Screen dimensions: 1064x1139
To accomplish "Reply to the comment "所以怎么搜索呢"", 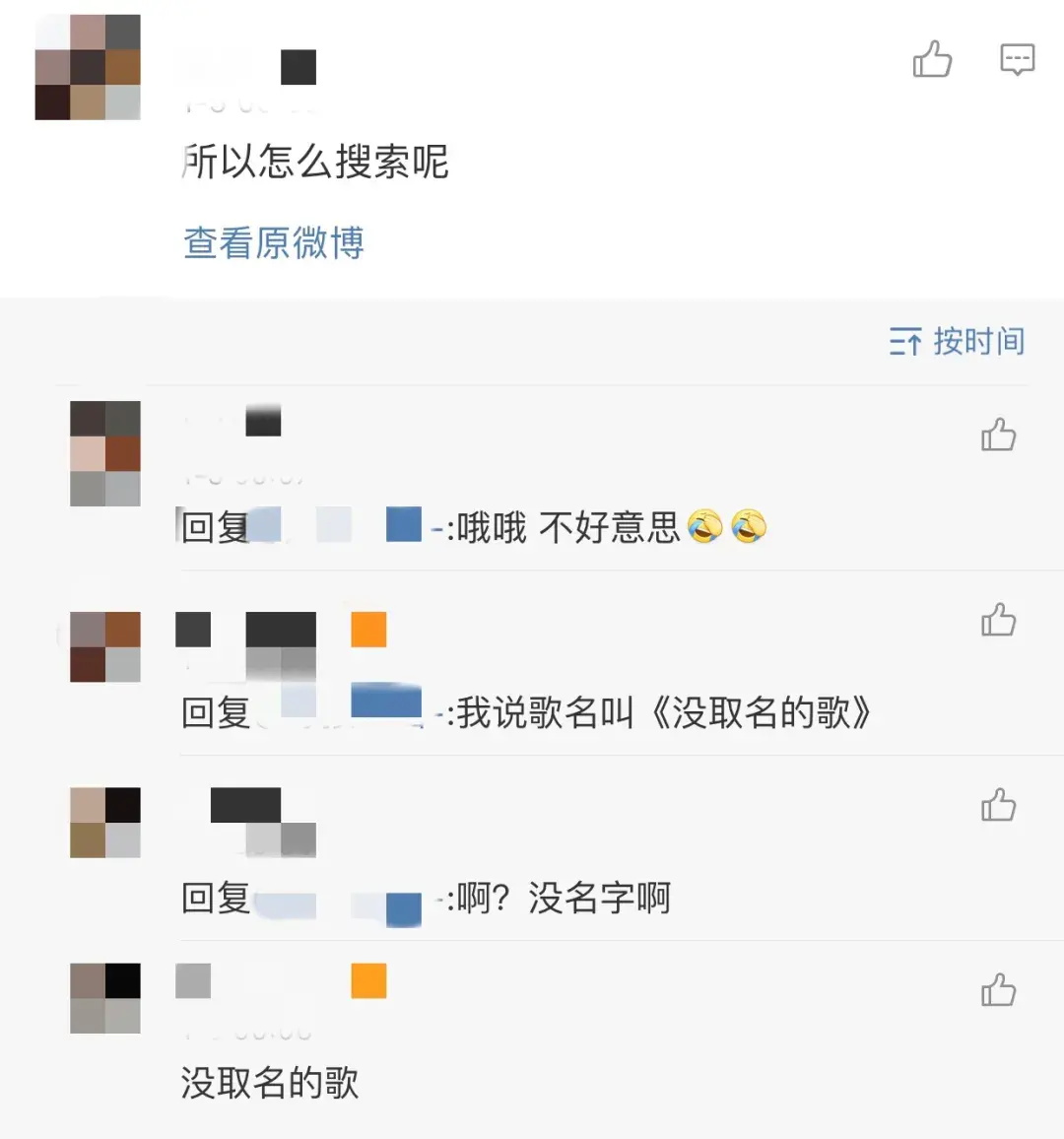I will click(x=1017, y=60).
